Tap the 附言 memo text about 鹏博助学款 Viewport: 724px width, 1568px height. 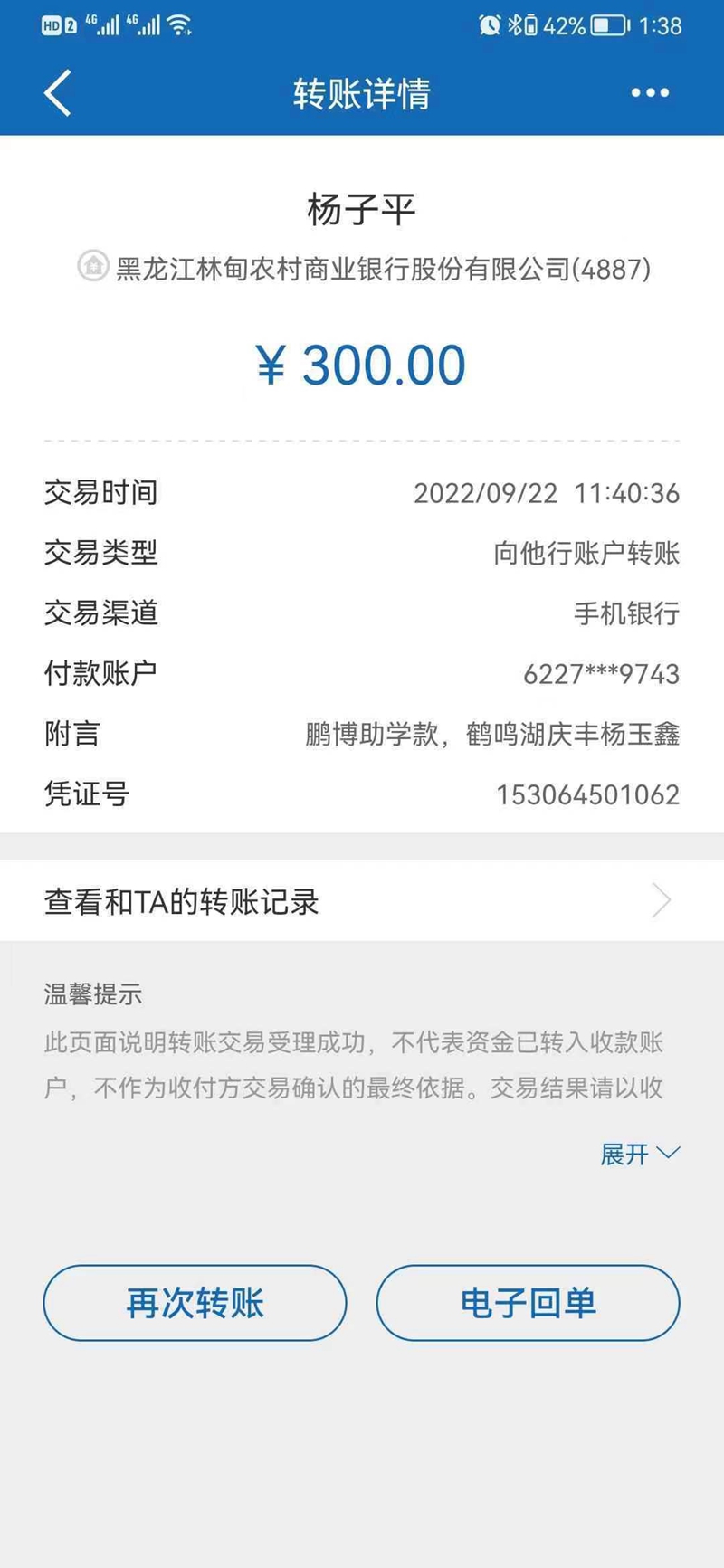(x=492, y=735)
